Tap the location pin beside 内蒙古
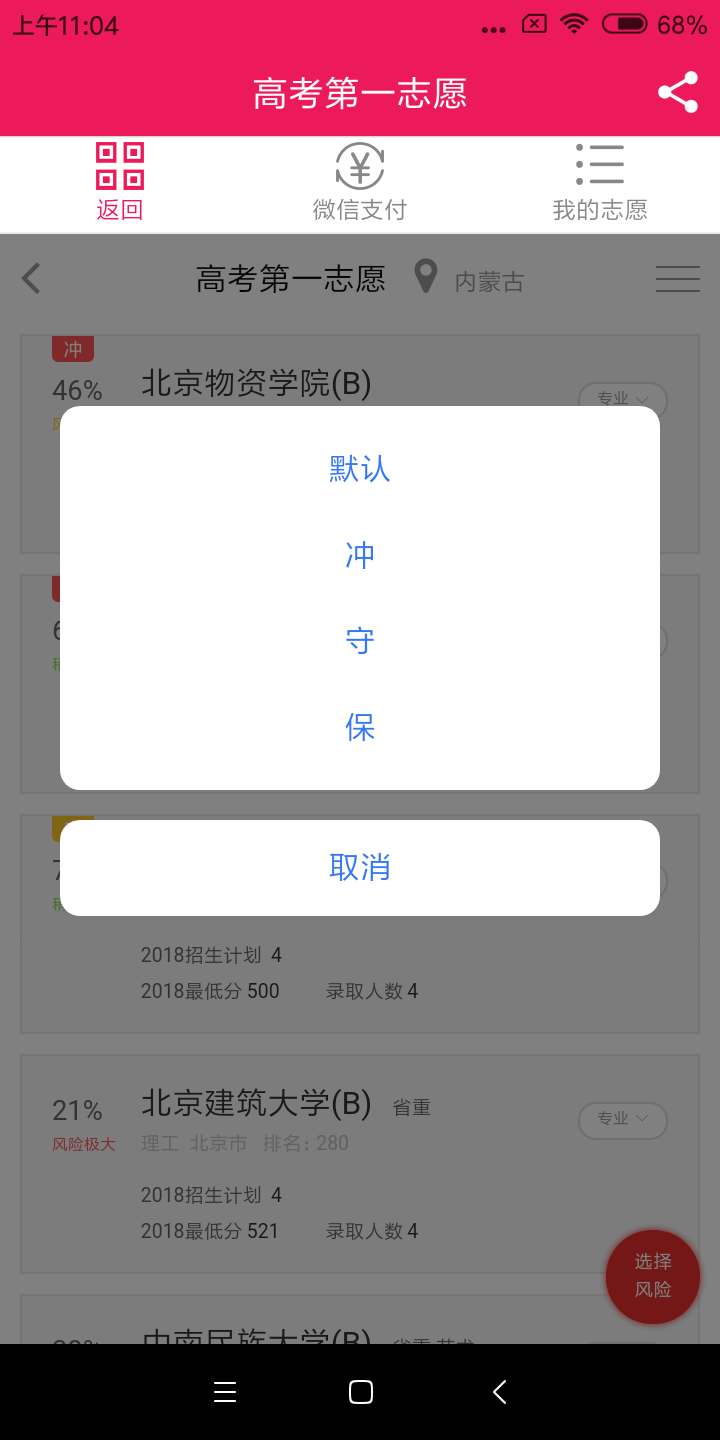The width and height of the screenshot is (720, 1440). coord(425,276)
